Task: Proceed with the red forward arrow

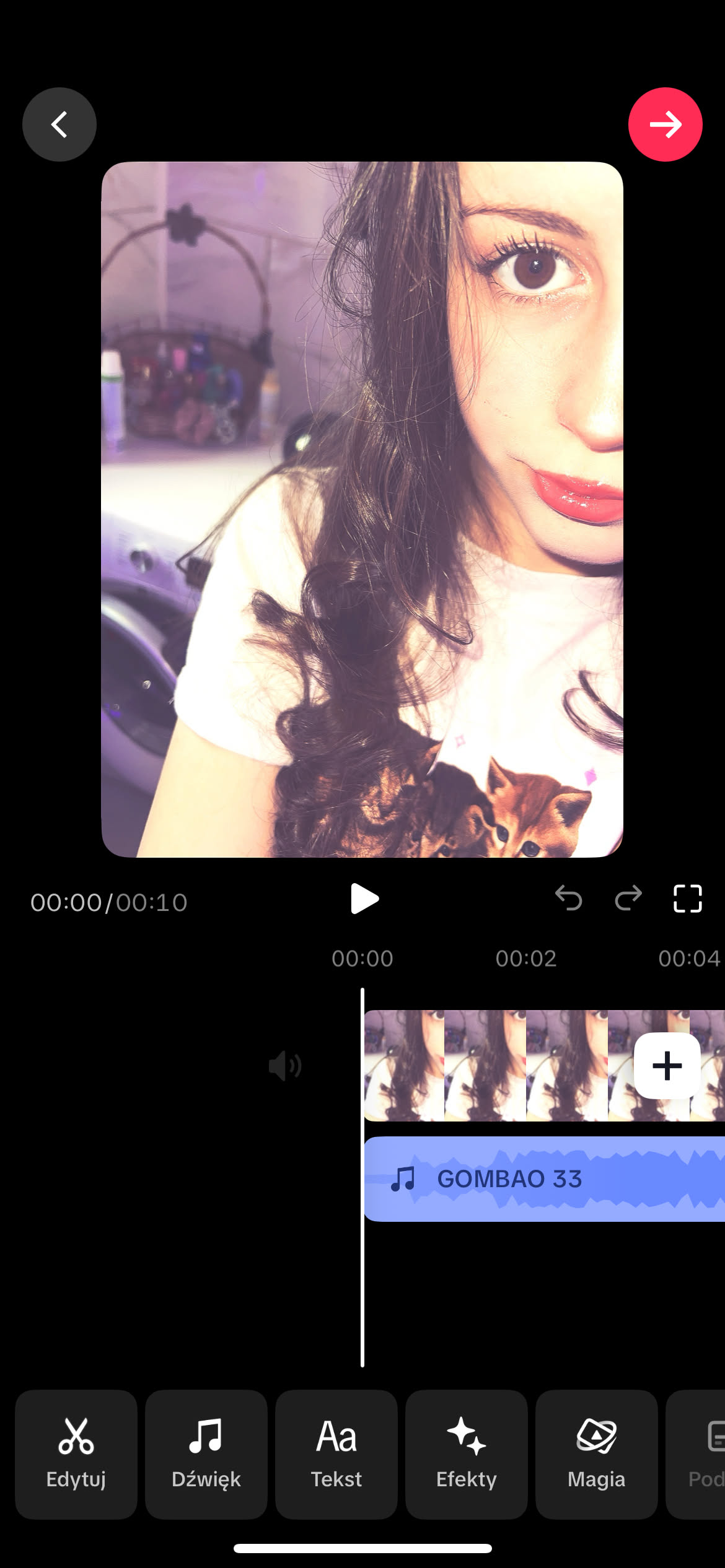Action: coord(665,124)
